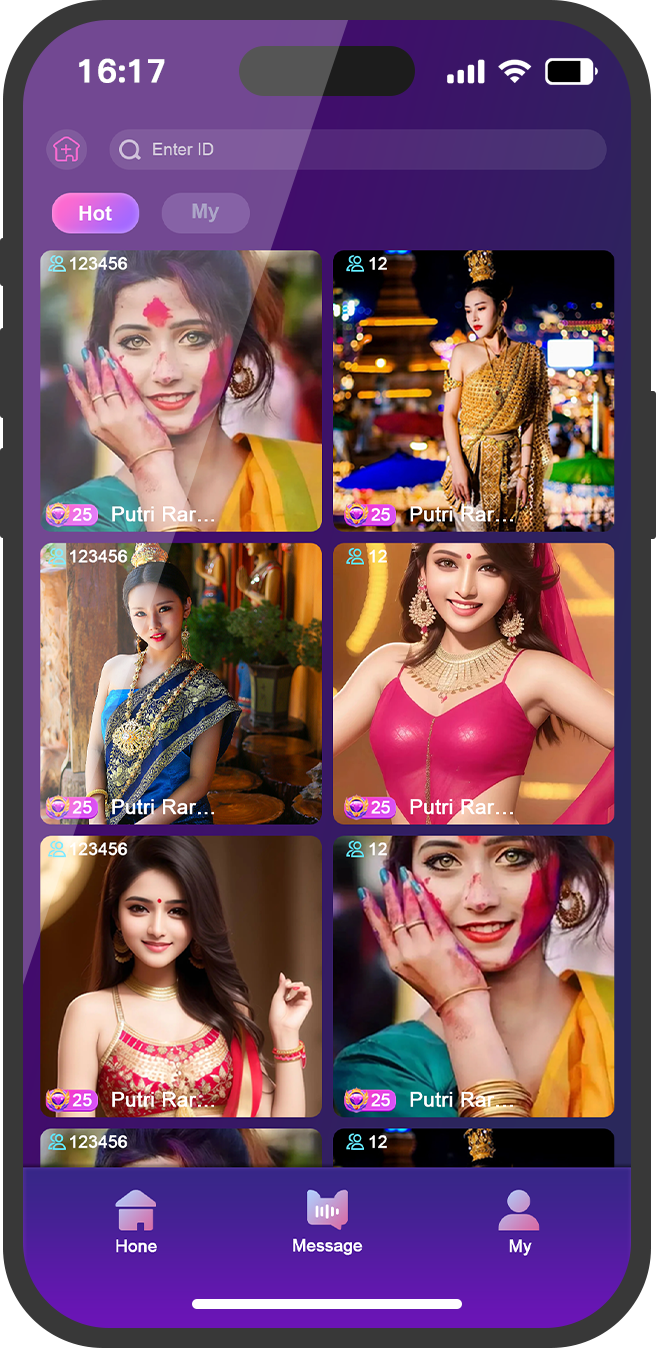Open the room with the woman in the blue sari

coord(180,683)
